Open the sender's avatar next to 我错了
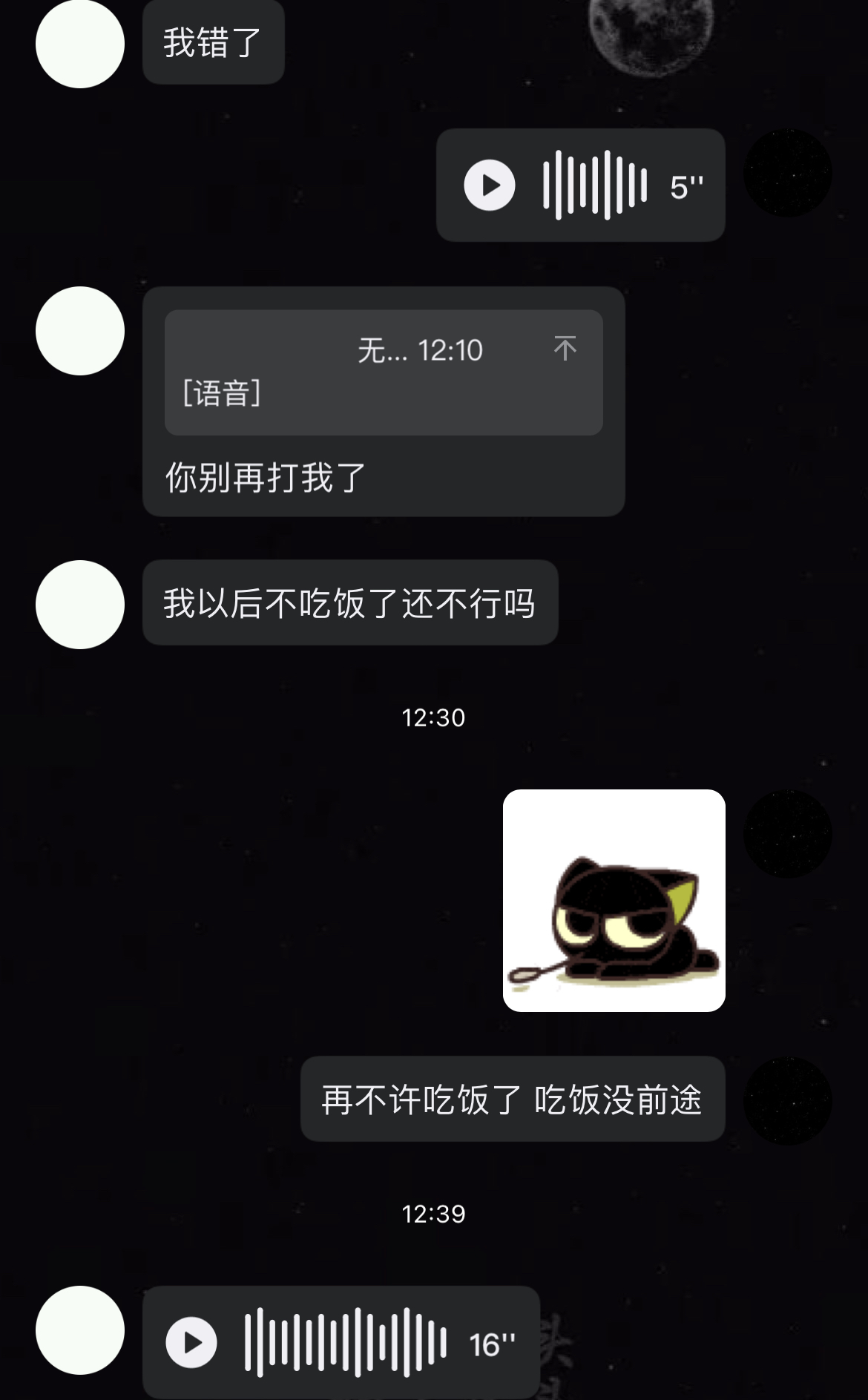The height and width of the screenshot is (1400, 868). click(79, 43)
